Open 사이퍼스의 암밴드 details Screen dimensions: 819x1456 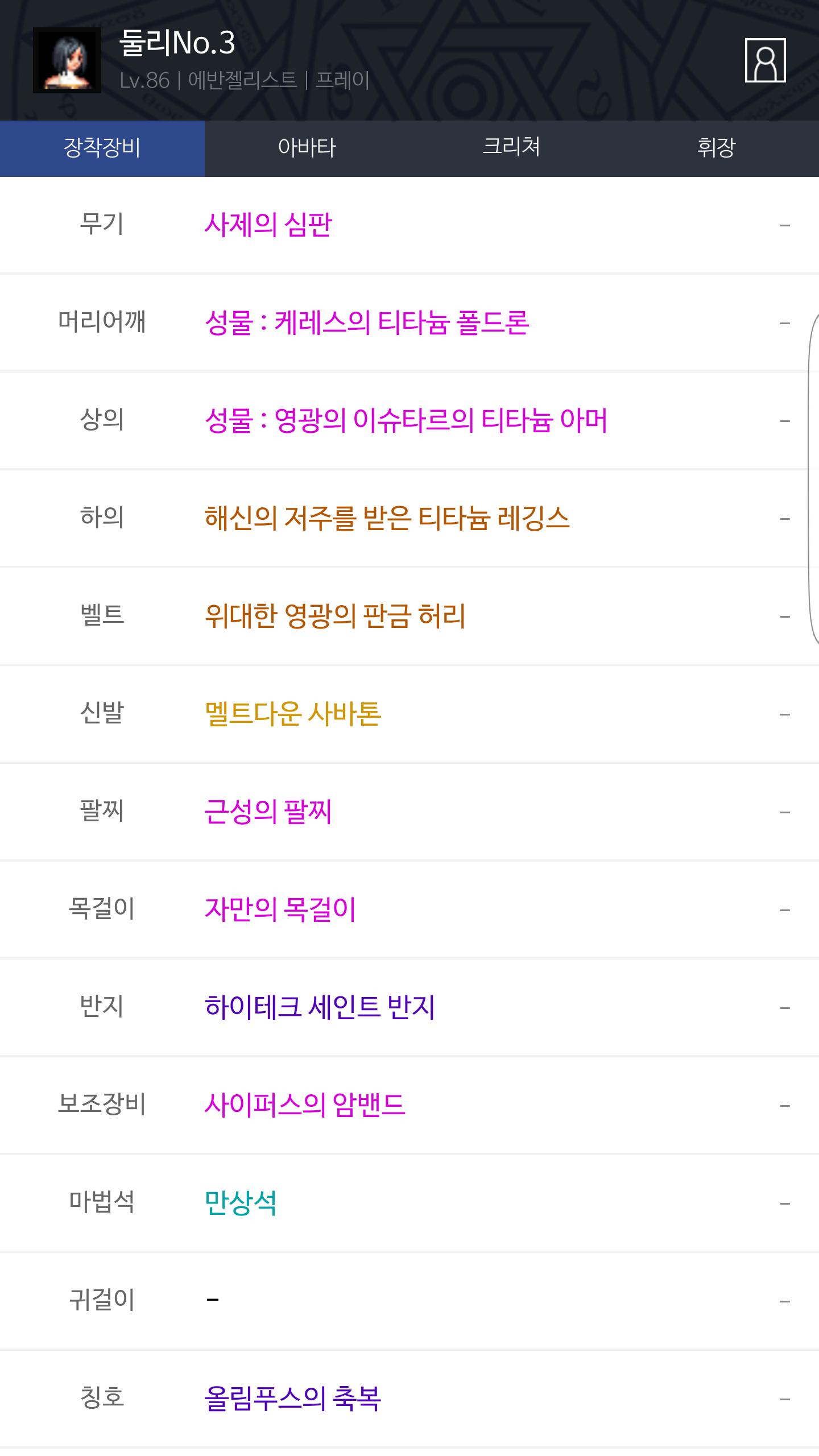(305, 1105)
